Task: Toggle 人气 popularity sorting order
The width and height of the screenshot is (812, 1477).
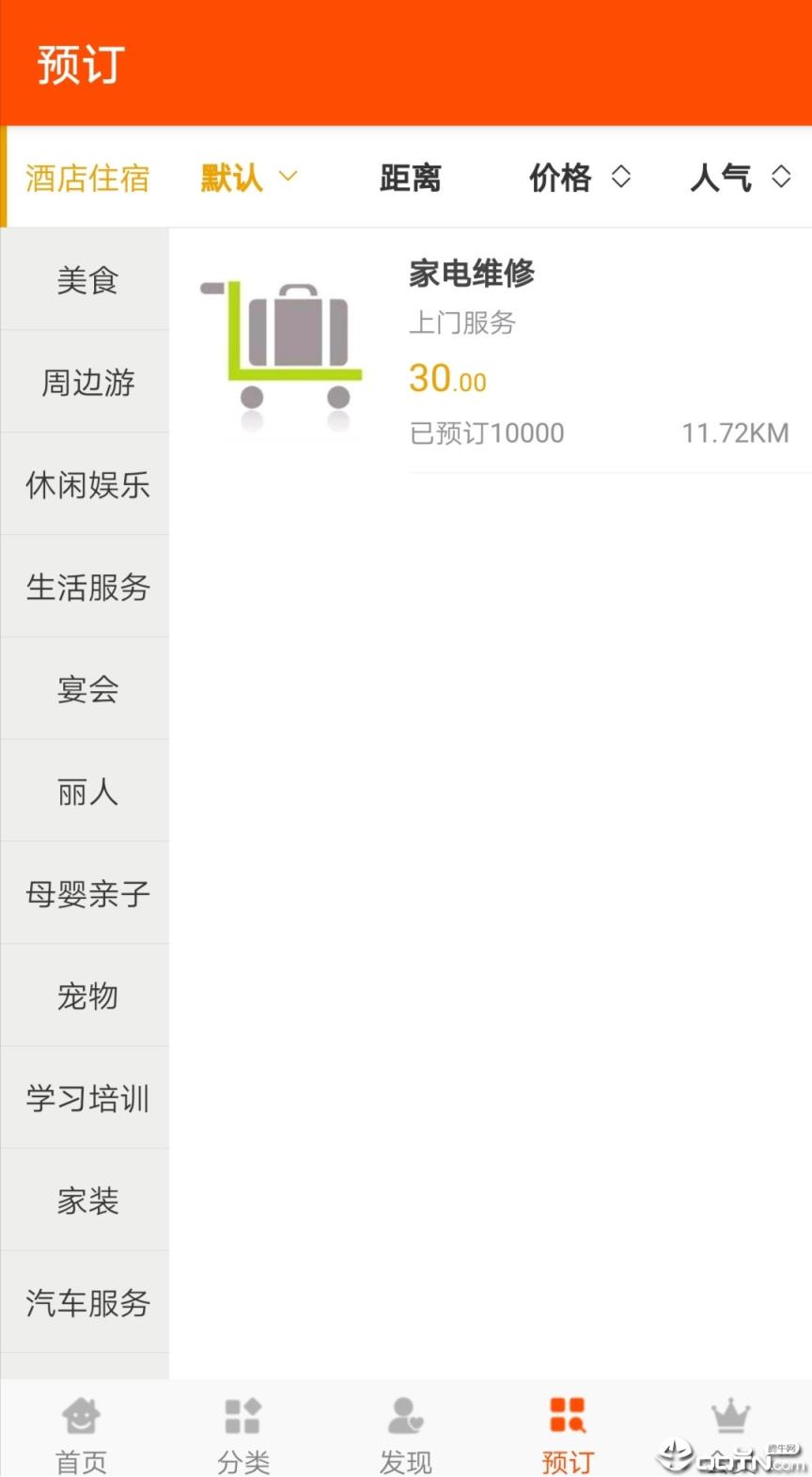Action: click(x=723, y=177)
